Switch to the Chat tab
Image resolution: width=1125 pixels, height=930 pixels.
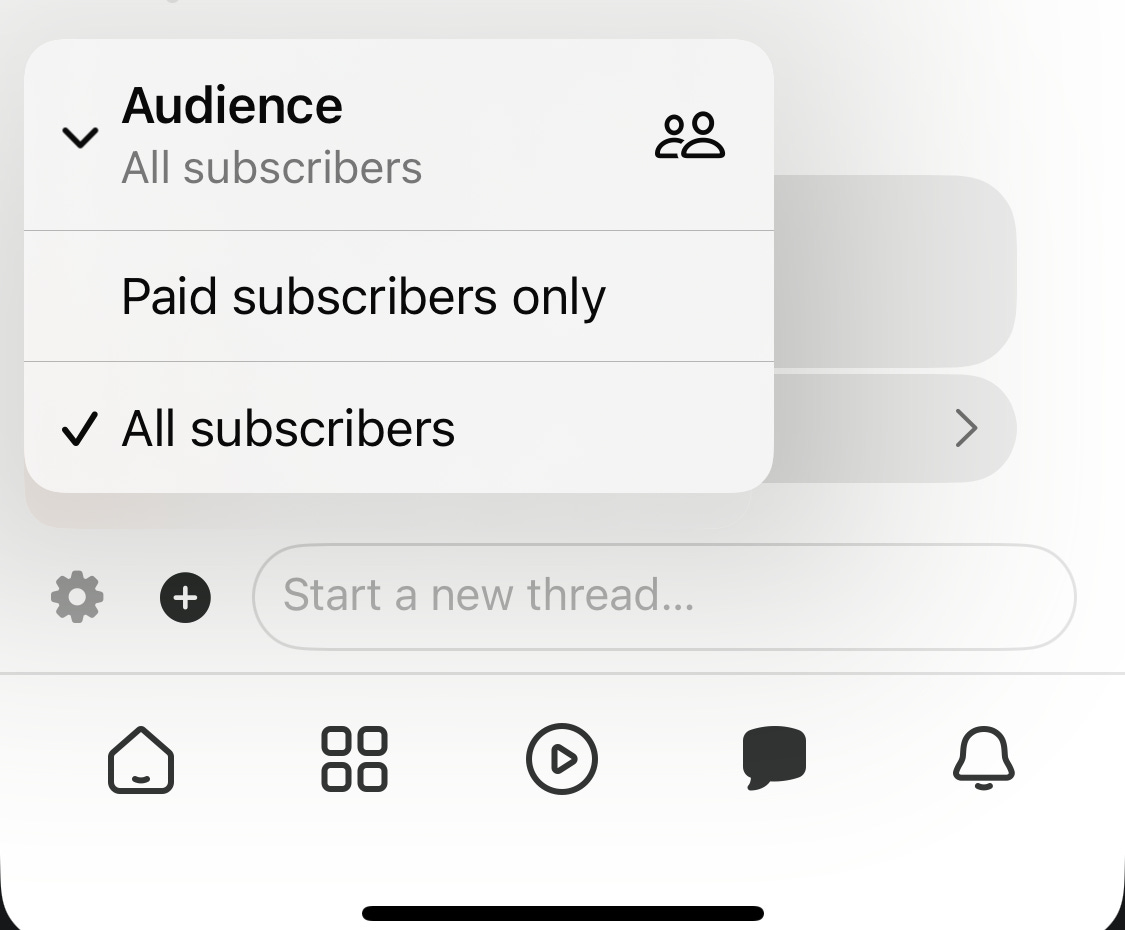click(774, 760)
